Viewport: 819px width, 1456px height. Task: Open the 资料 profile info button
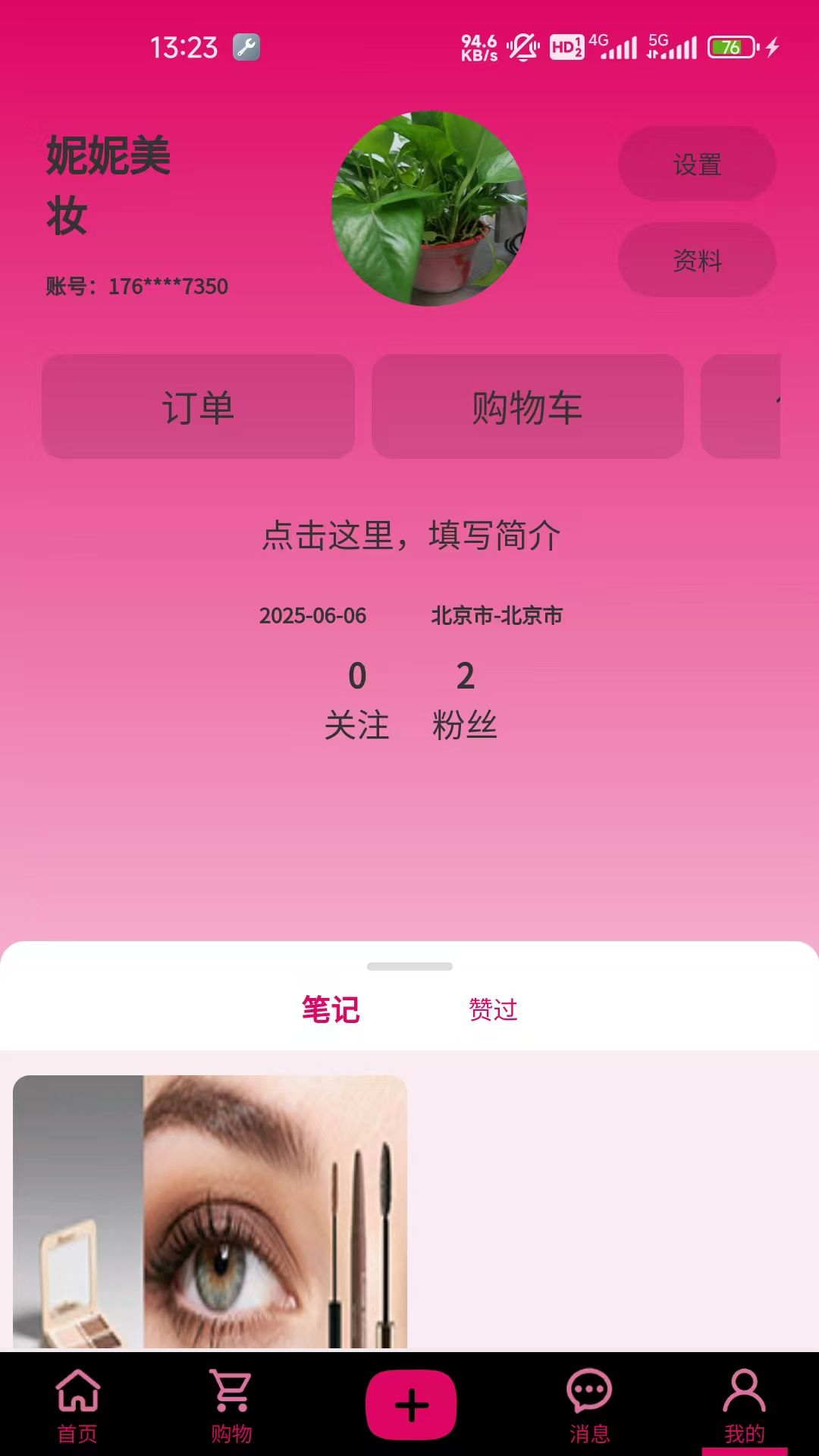point(696,260)
